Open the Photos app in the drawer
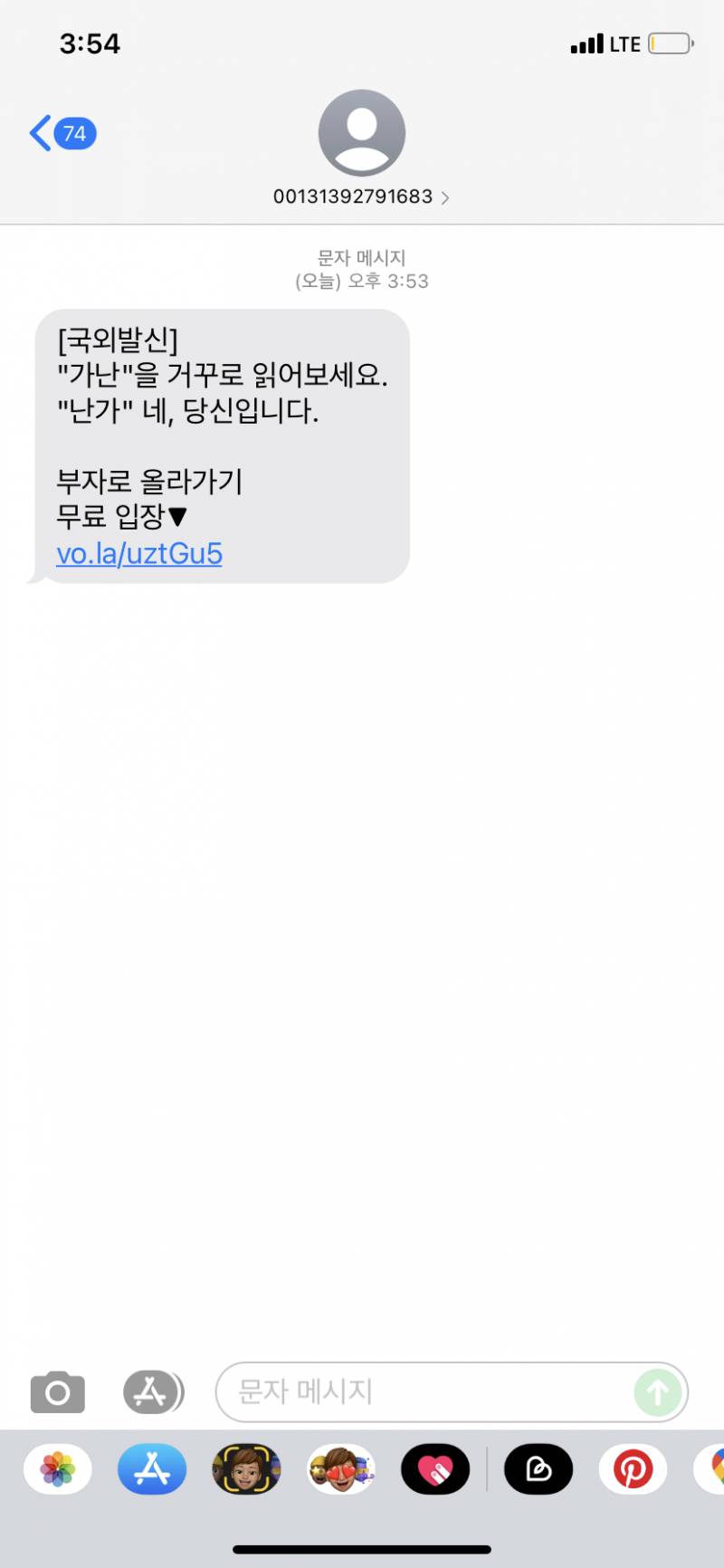Screen dimensions: 724x1568 tap(58, 1468)
